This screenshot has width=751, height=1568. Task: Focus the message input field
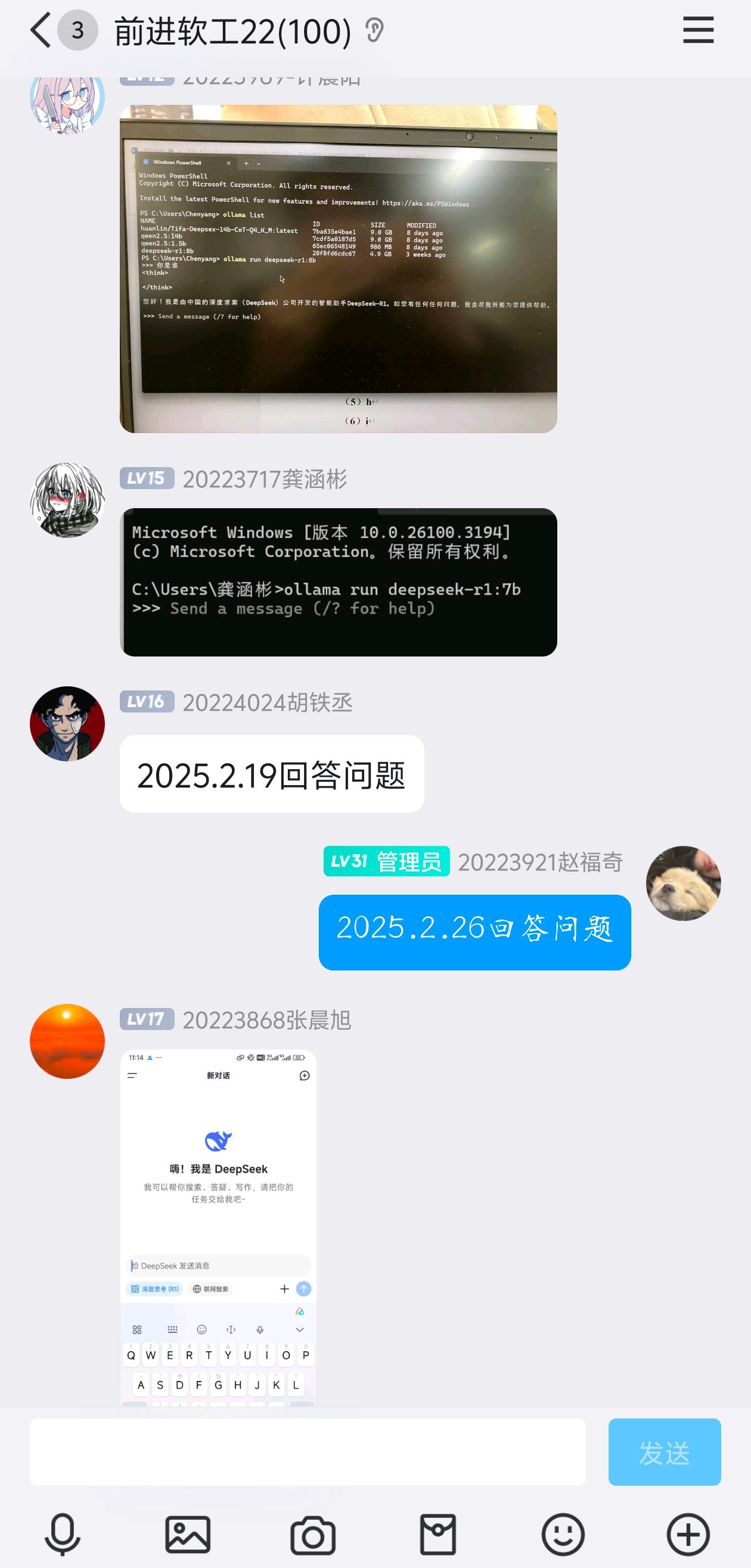[x=308, y=1452]
